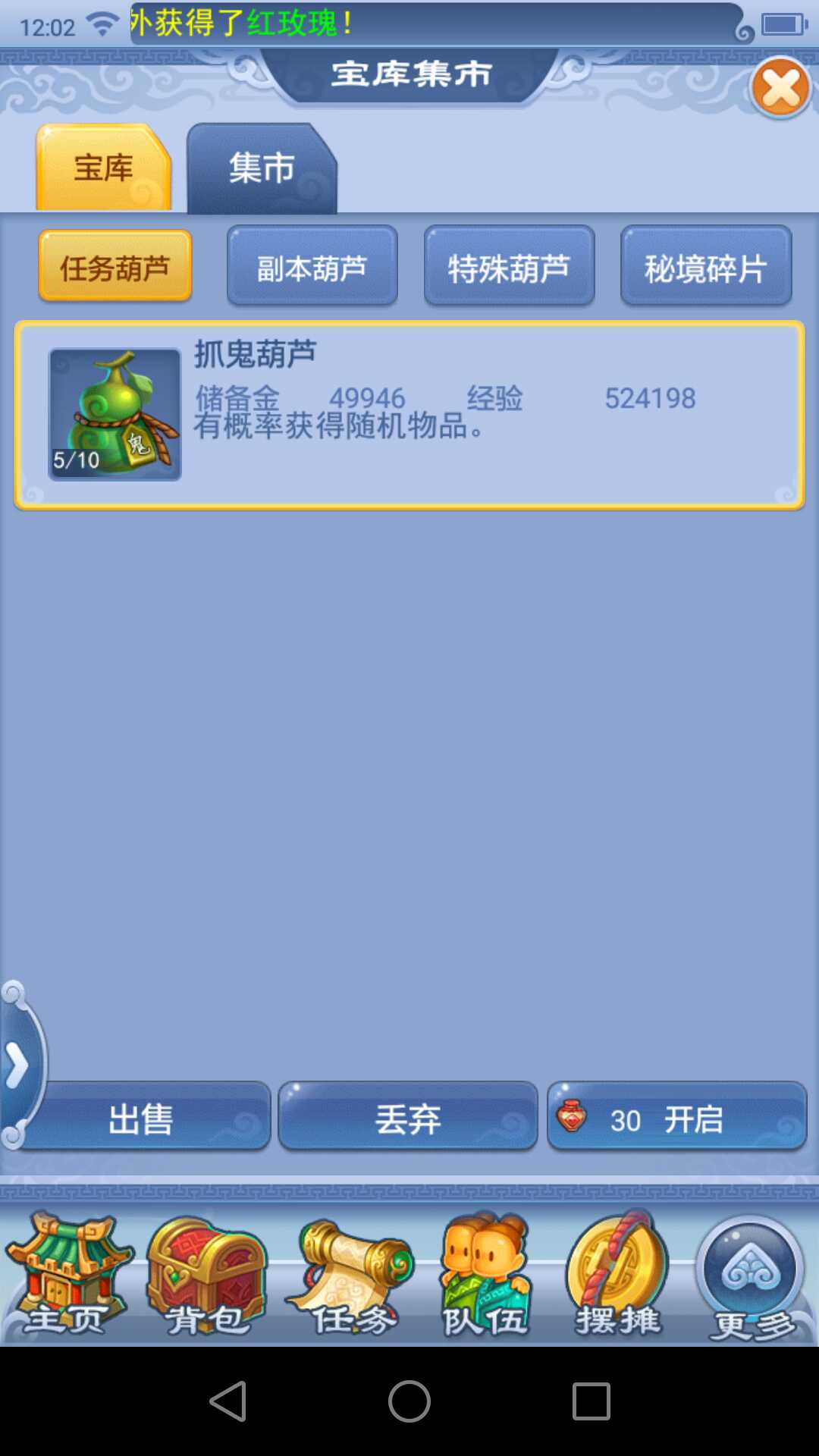Open the gourd with 开启
The width and height of the screenshot is (819, 1456).
pyautogui.click(x=676, y=1118)
